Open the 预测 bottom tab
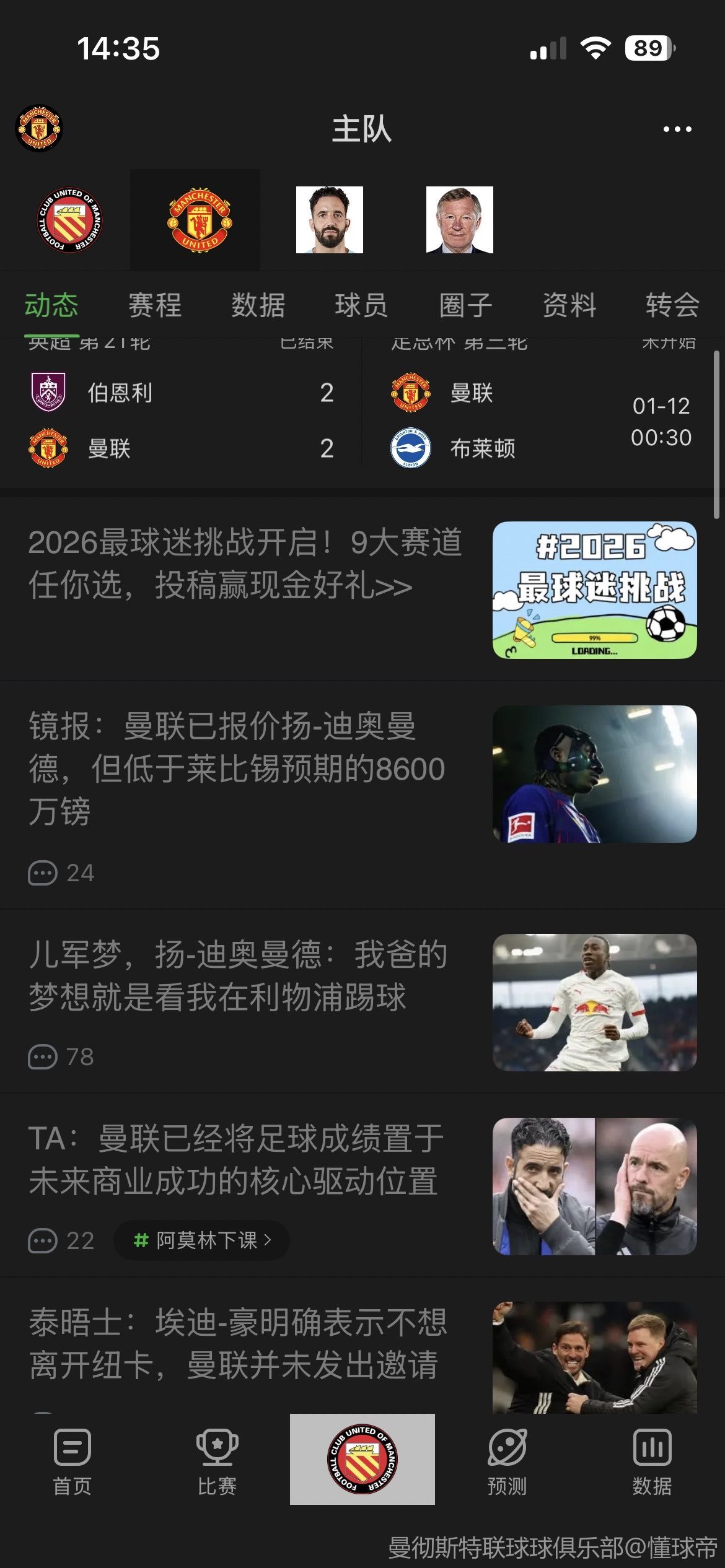The height and width of the screenshot is (1568, 725). (x=507, y=1460)
